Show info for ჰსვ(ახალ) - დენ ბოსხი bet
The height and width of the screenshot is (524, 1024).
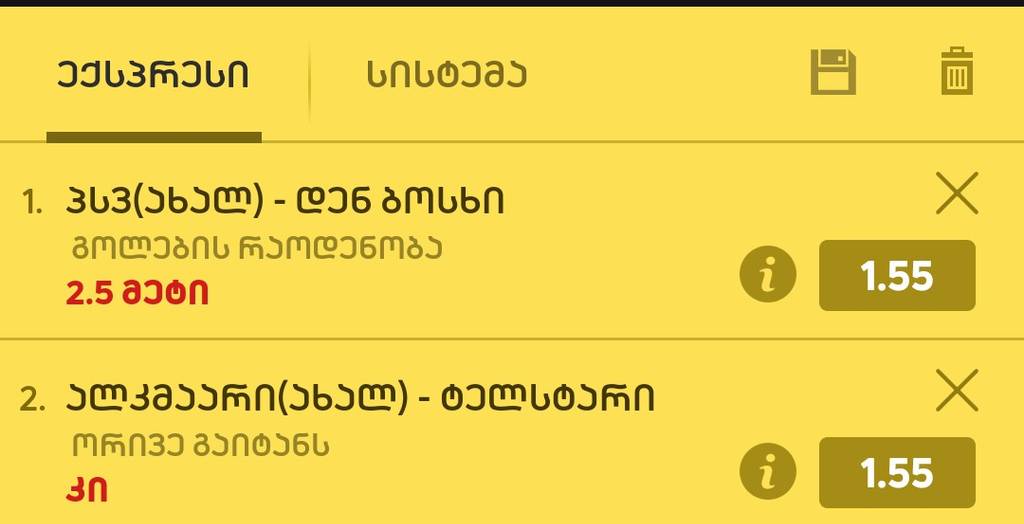pos(768,275)
